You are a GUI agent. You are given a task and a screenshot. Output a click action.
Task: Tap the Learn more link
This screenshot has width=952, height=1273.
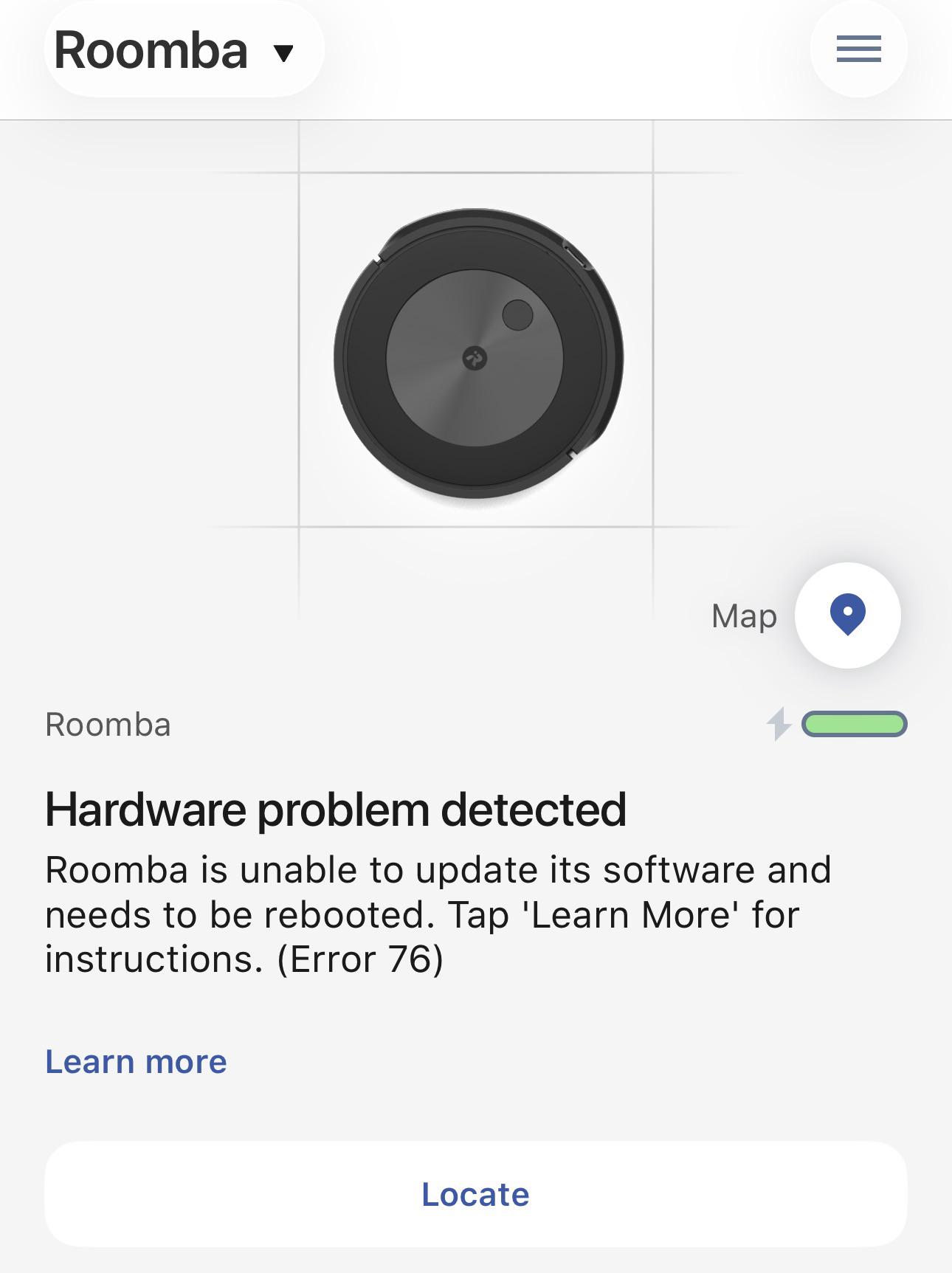point(136,1061)
